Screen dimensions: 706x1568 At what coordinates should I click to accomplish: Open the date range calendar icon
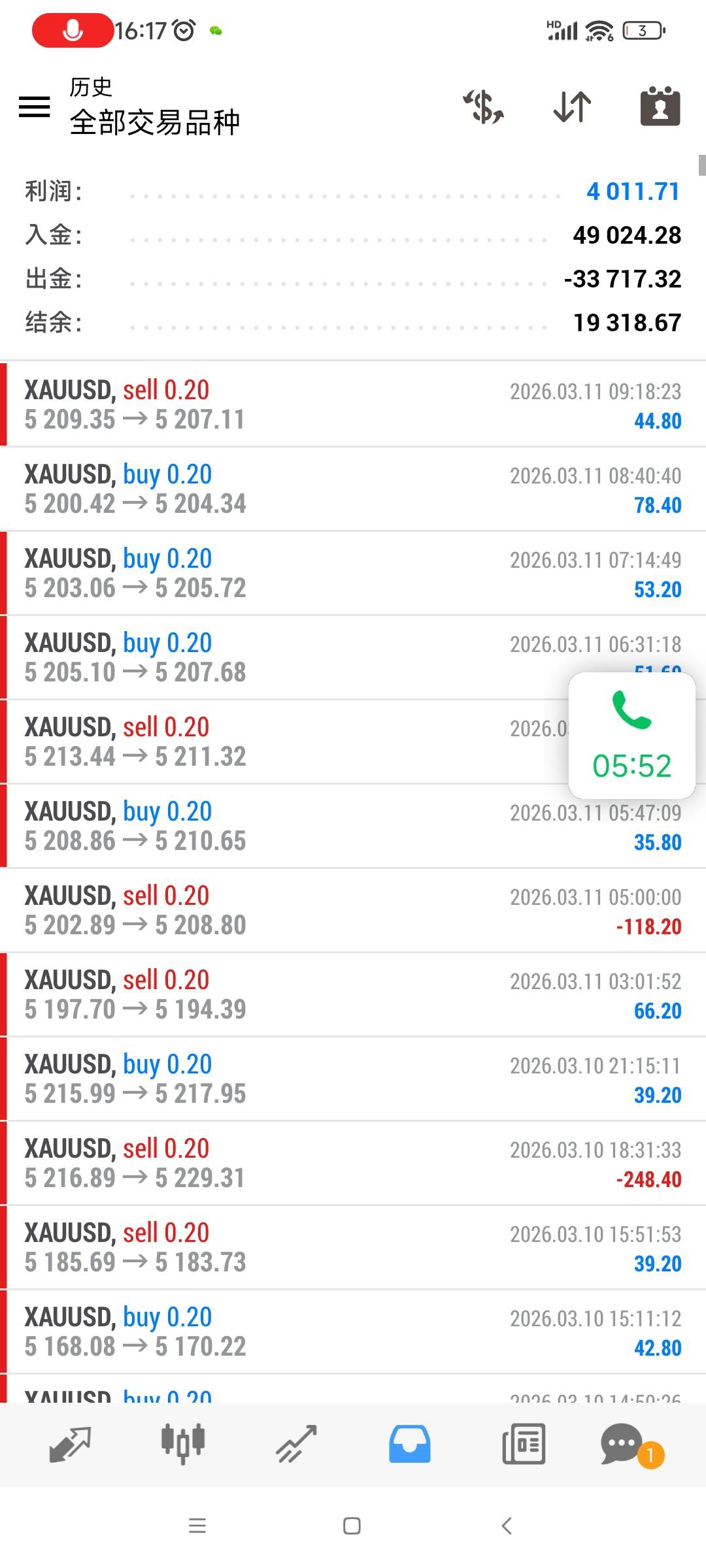(x=660, y=106)
